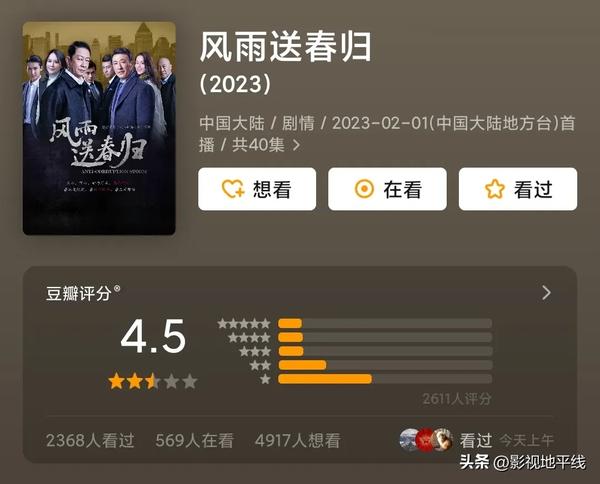Open 豆瓣评分 rating details chevron
Viewport: 600px width, 484px height.
tap(546, 293)
